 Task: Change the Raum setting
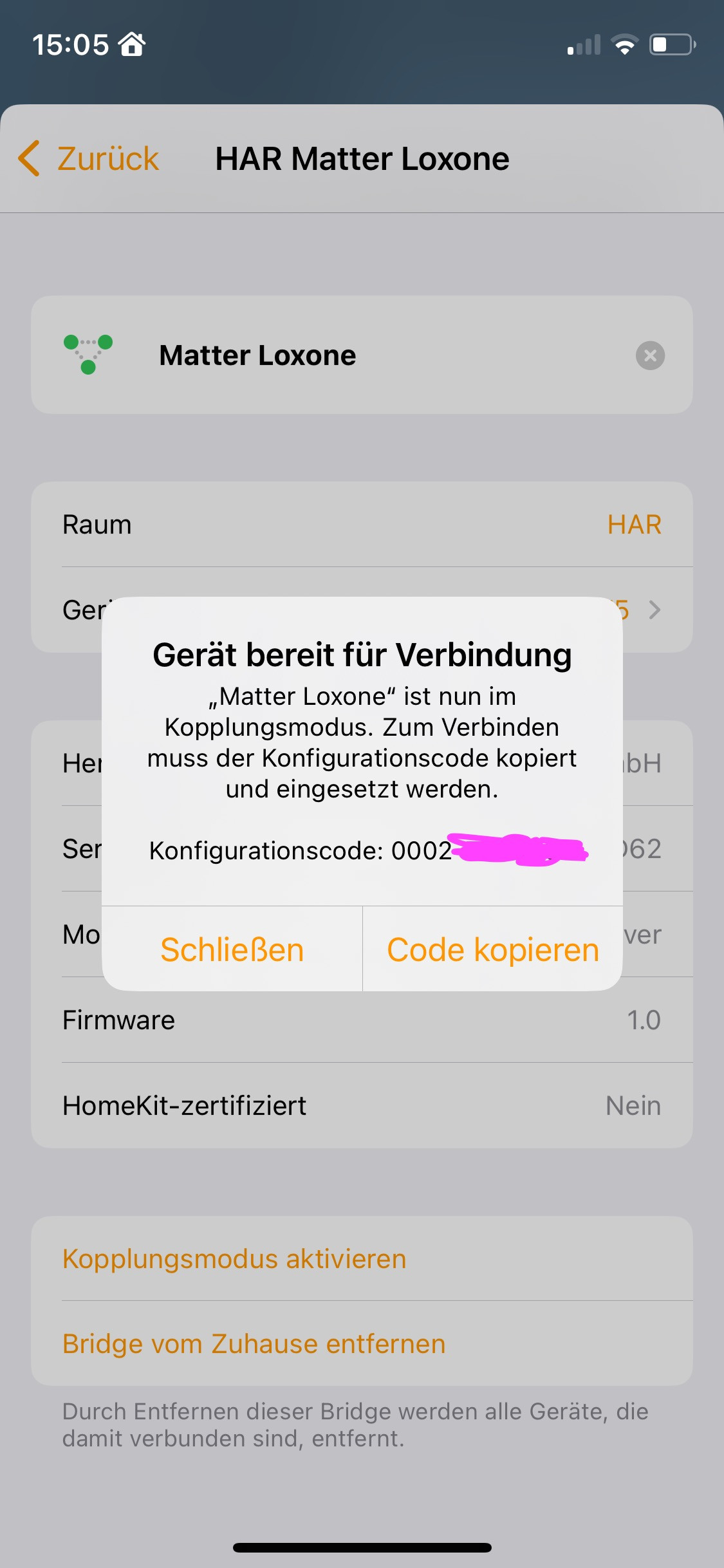pos(362,525)
